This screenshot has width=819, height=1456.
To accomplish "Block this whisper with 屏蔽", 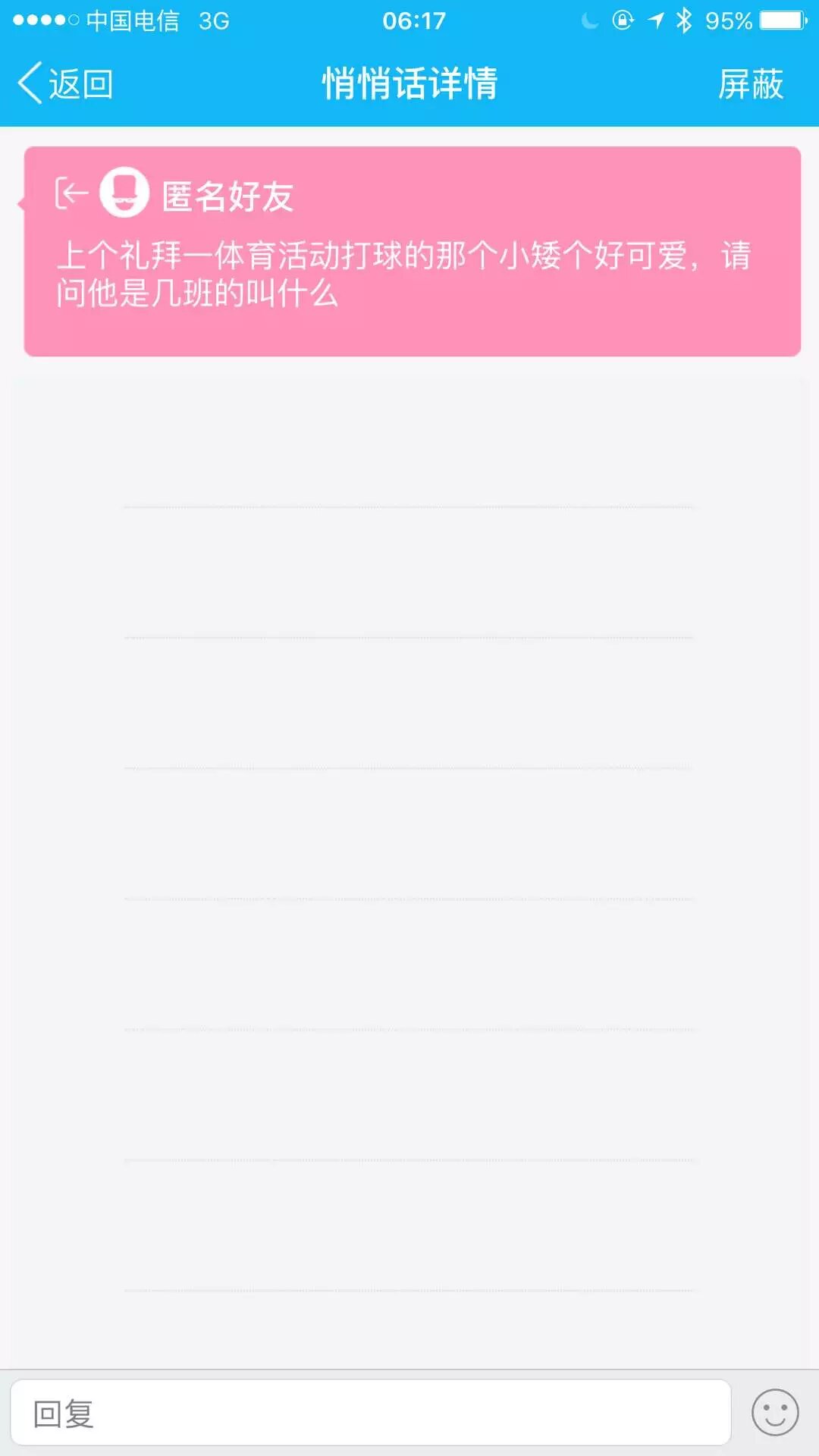I will pos(750,83).
